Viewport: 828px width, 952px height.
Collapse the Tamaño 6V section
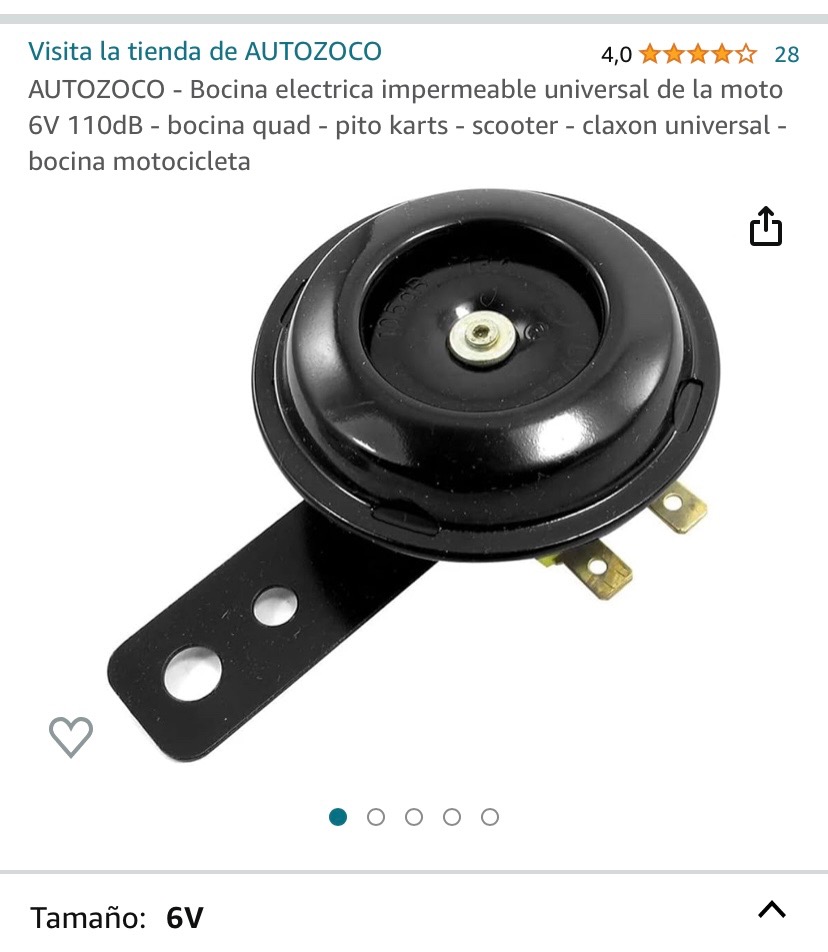771,910
